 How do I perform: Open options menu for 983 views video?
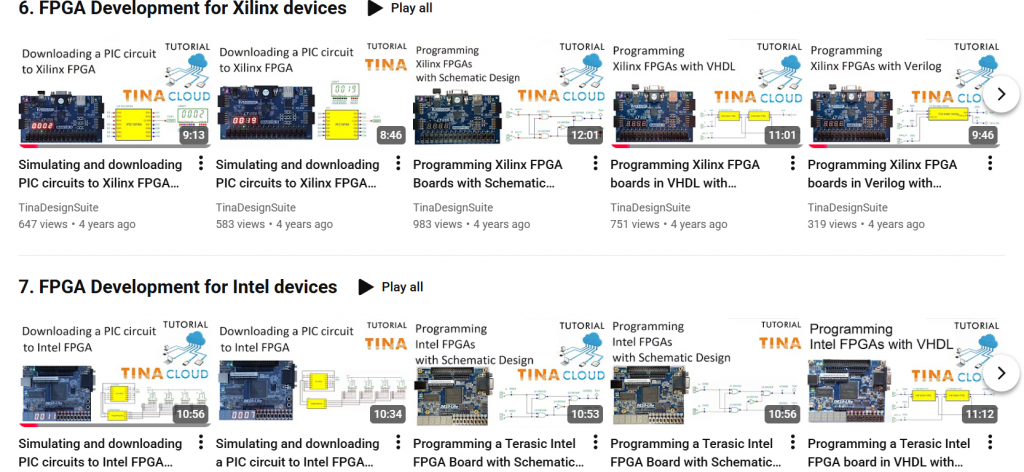(595, 163)
